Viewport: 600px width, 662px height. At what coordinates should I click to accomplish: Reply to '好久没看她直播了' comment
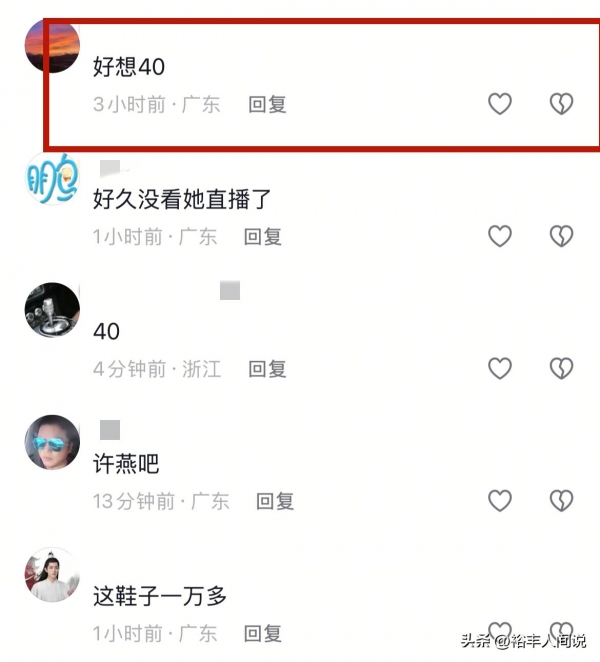point(264,236)
